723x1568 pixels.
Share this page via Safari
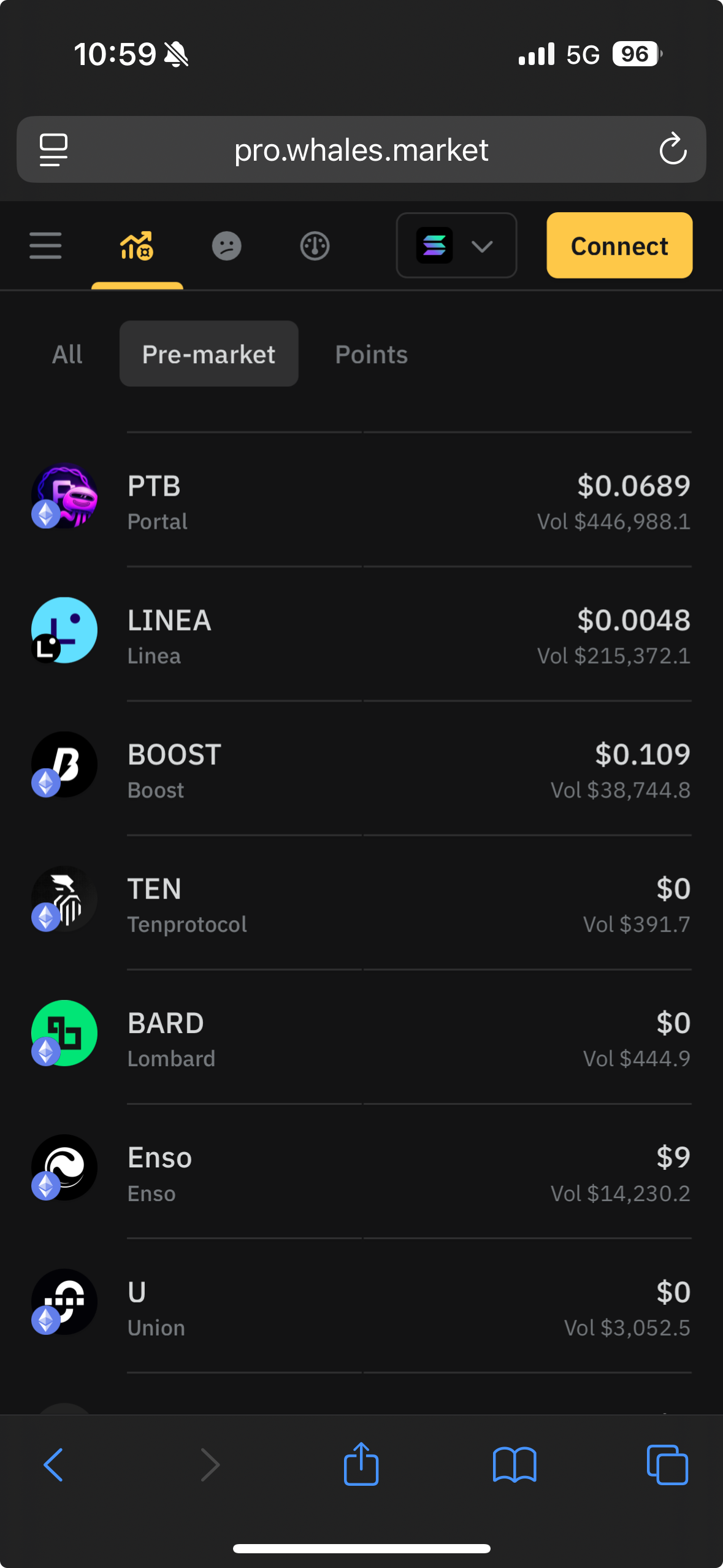coord(361,1464)
